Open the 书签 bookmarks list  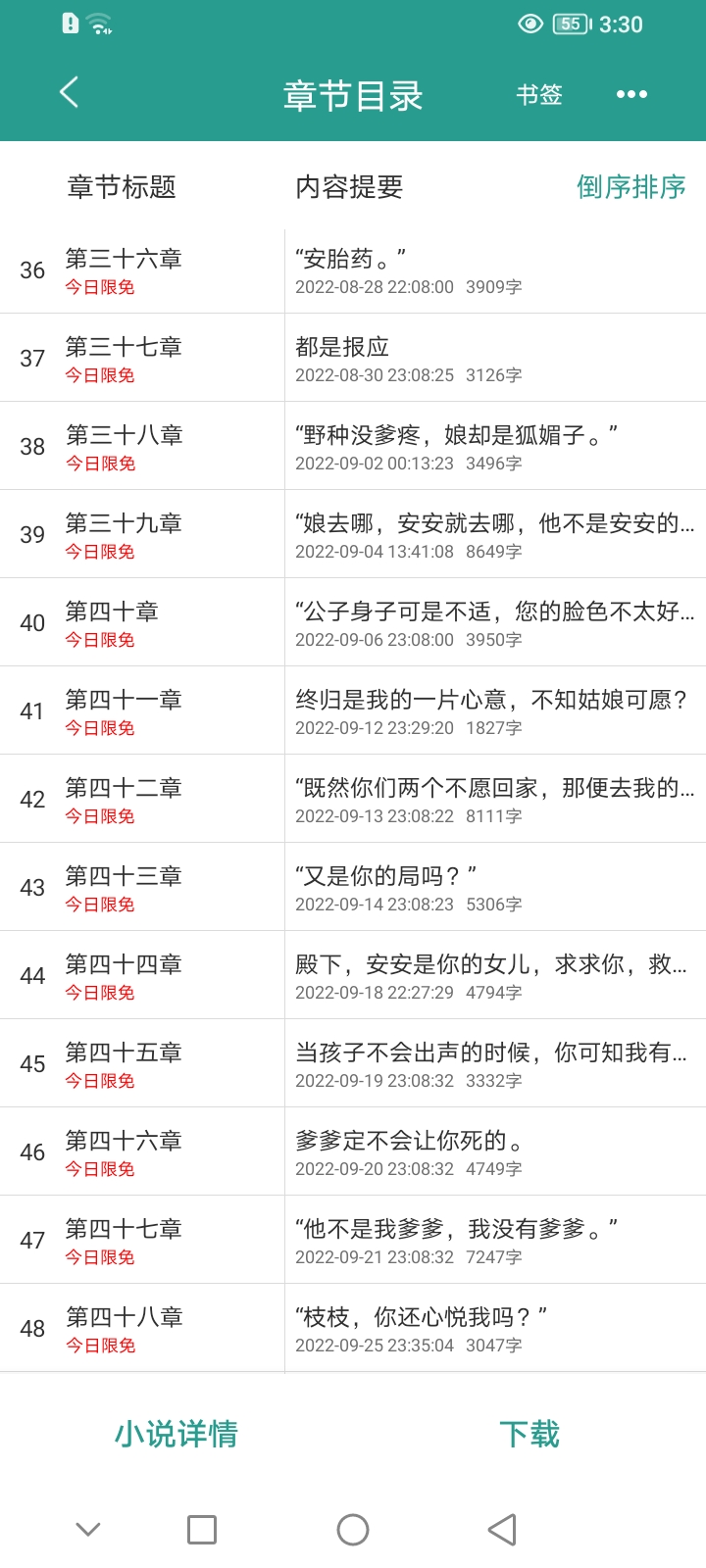coord(539,94)
